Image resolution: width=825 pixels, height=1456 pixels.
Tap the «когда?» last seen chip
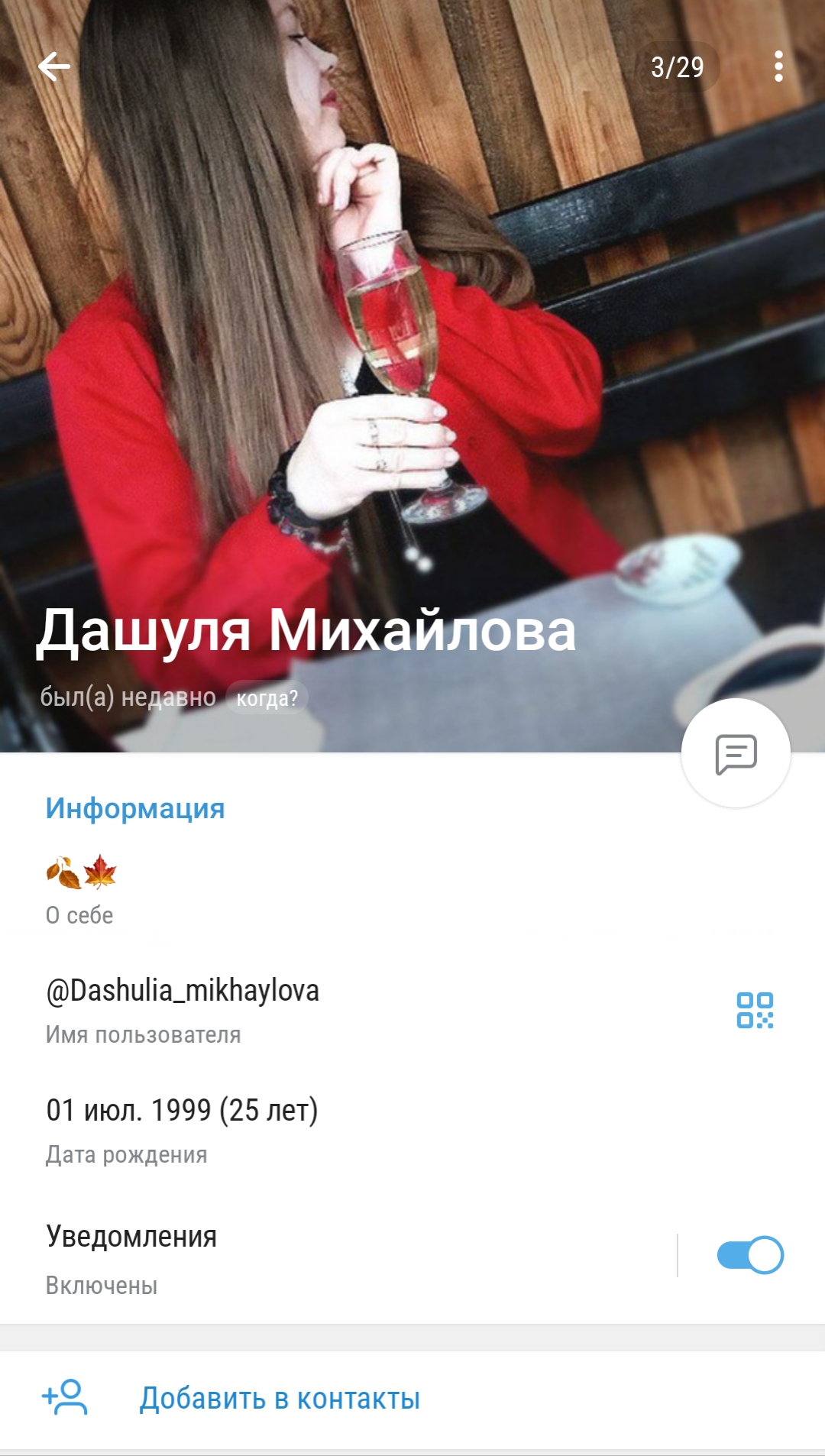coord(267,697)
